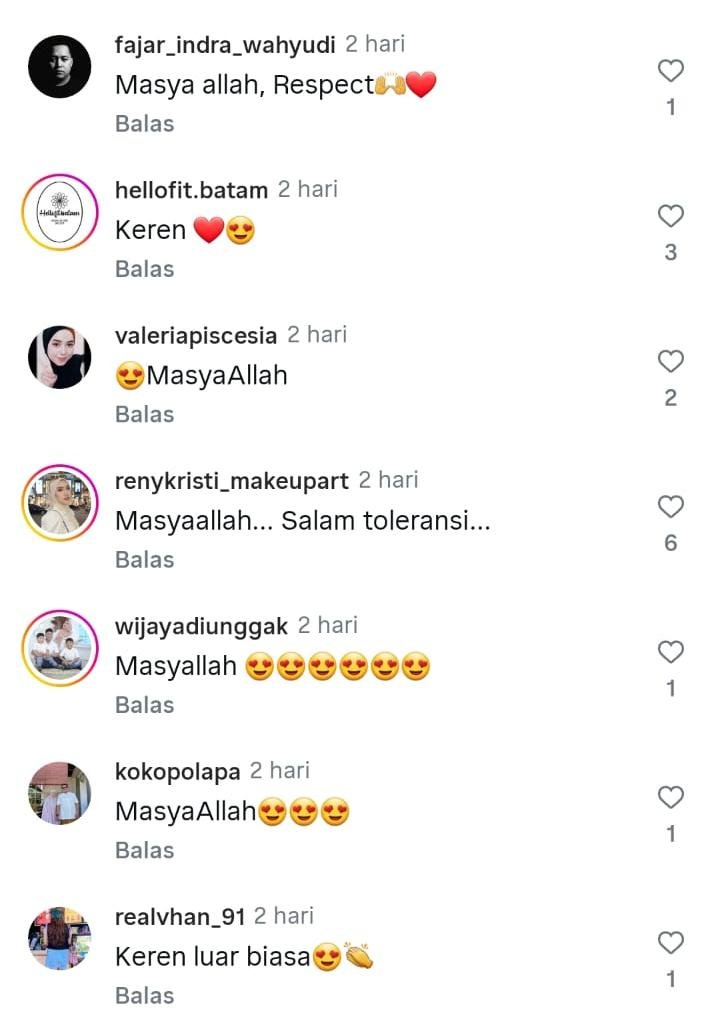Like kokopolapa's comment
The height and width of the screenshot is (1034, 720).
[x=671, y=797]
